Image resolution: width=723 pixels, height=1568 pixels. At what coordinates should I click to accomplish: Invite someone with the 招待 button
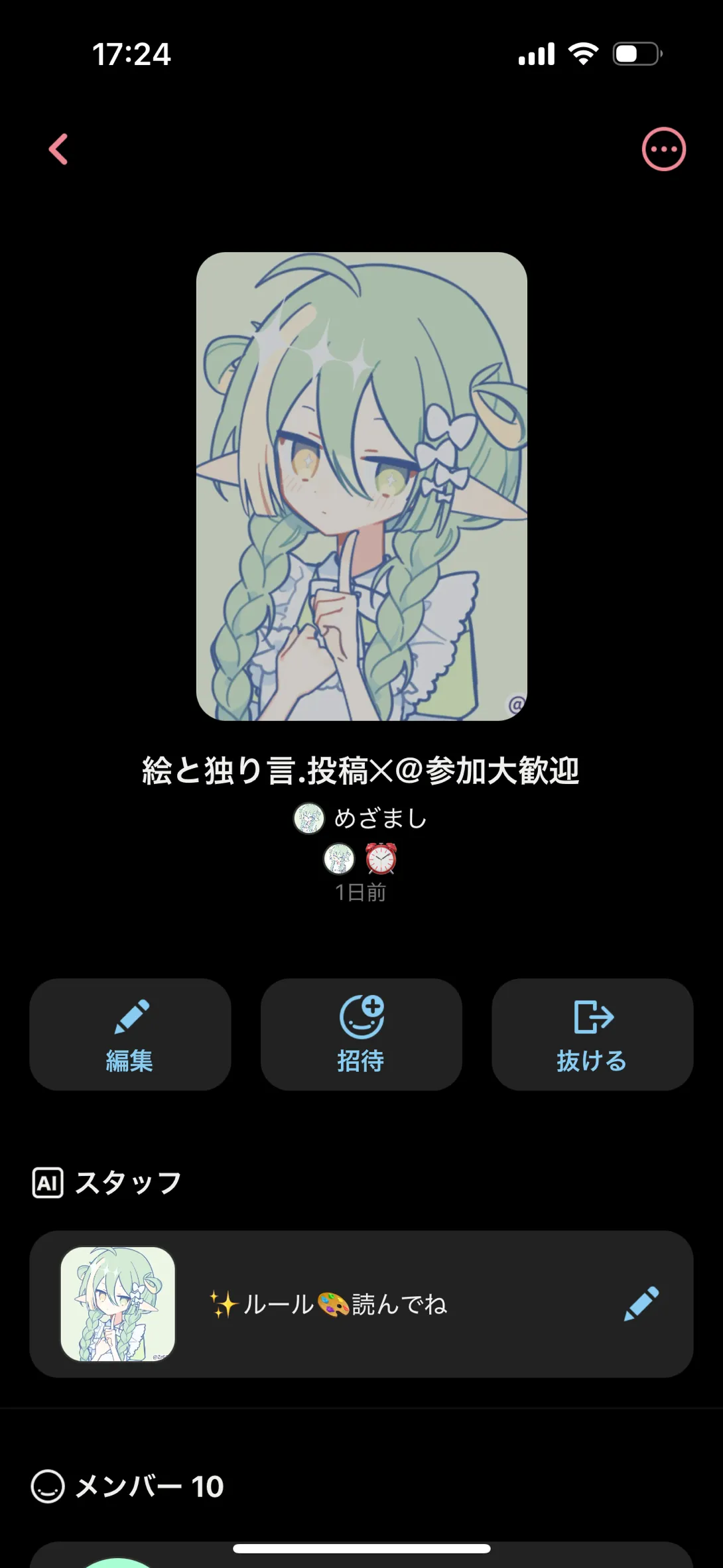(x=361, y=1035)
